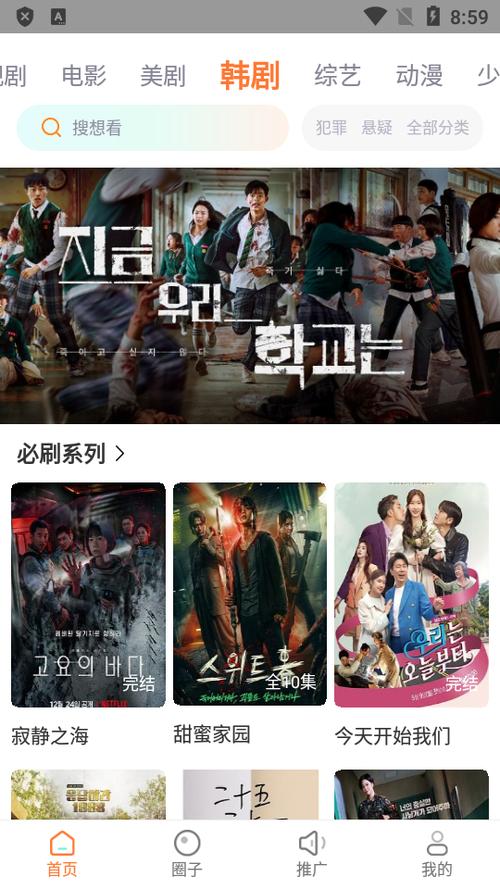Select the 综艺 tab
Screen dimensions: 500x889
337,75
